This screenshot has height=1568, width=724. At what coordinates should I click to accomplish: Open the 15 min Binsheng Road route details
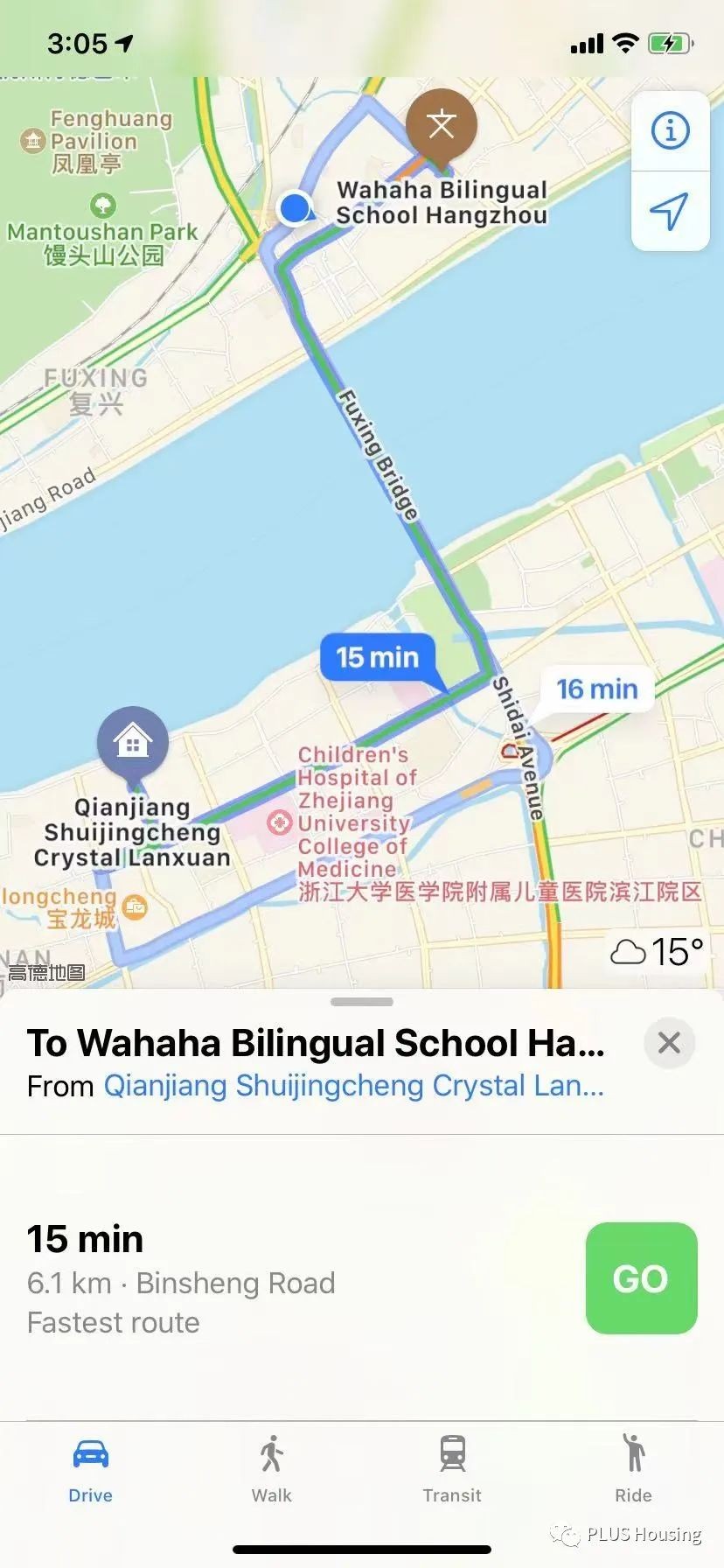tap(262, 1279)
